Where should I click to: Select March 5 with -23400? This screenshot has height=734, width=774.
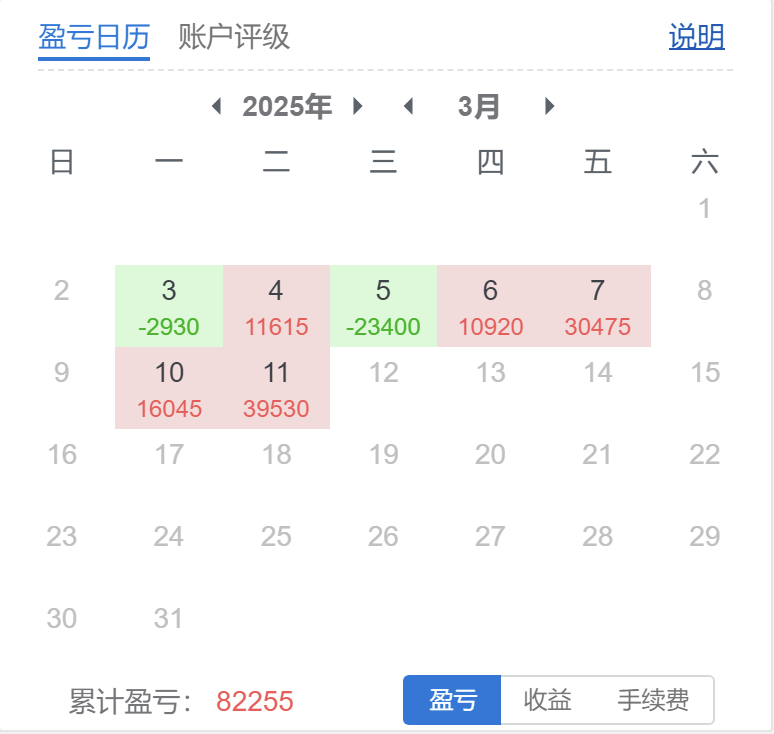[x=383, y=306]
